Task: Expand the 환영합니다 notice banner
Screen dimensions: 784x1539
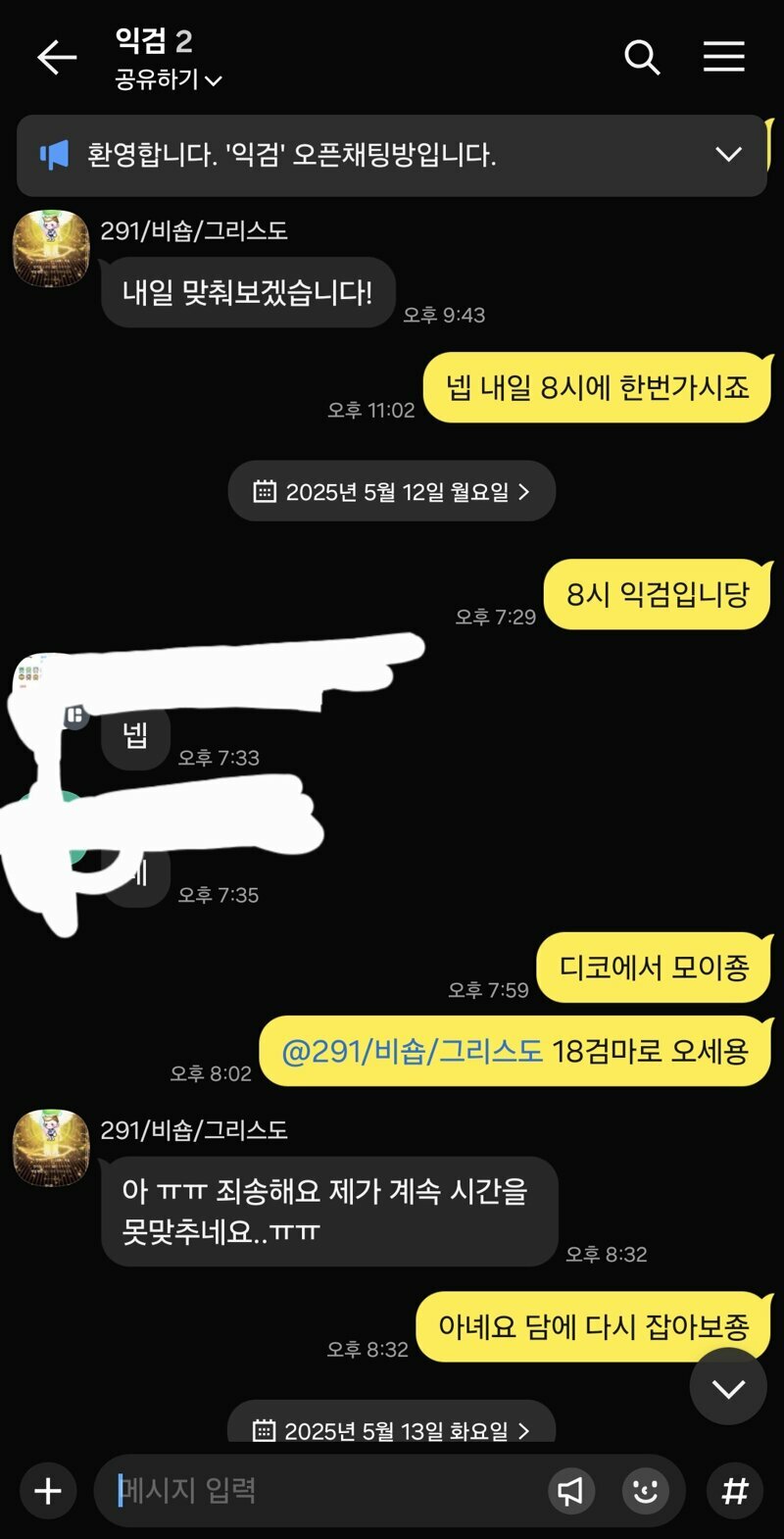Action: (728, 155)
